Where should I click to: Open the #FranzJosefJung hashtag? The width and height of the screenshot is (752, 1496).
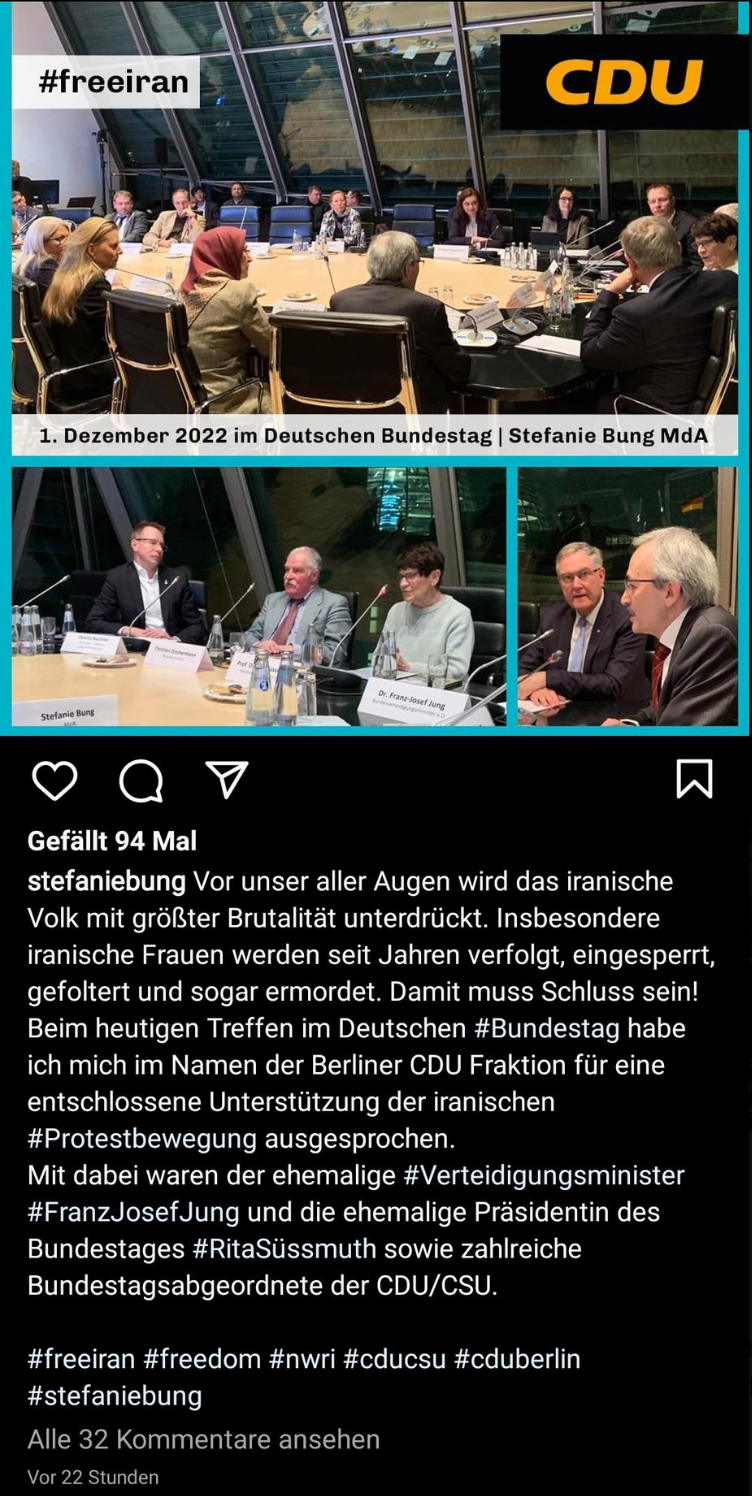(x=133, y=1212)
